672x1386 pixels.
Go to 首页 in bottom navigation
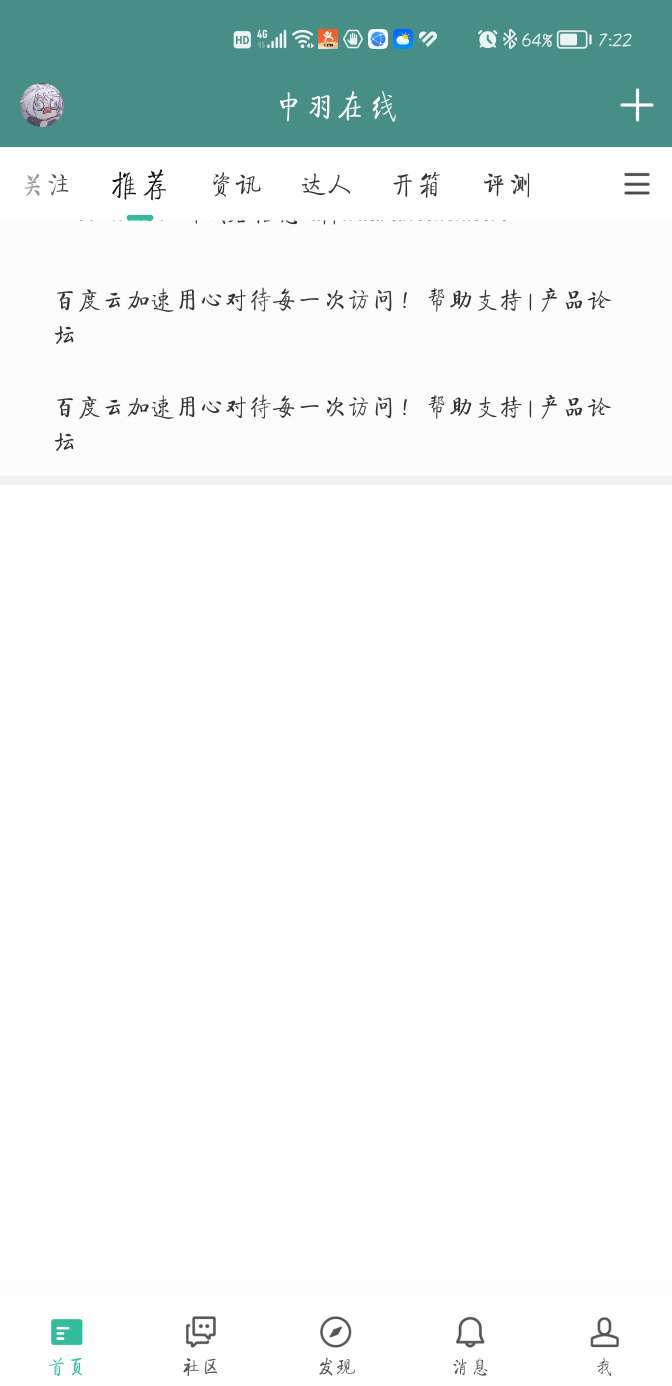tap(67, 1345)
